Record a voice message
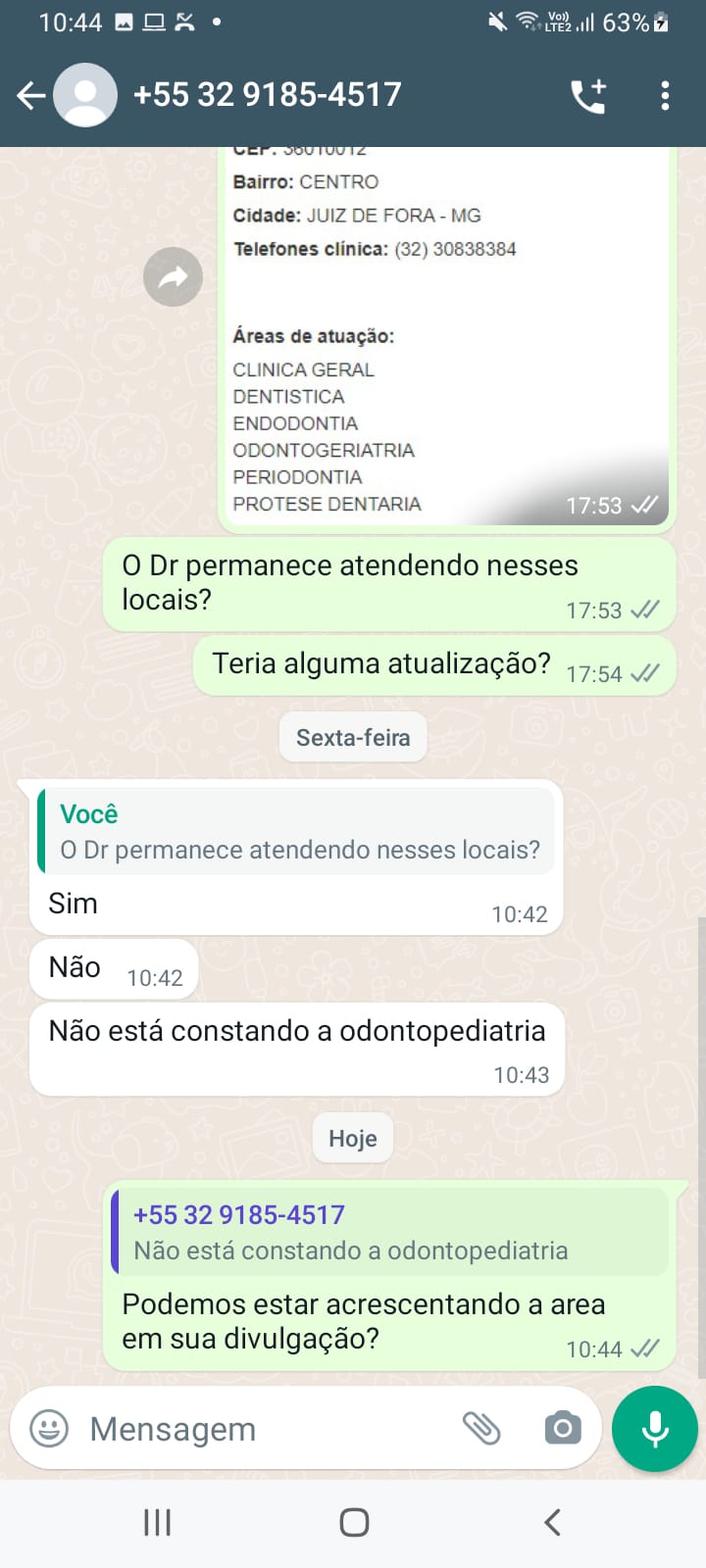Image resolution: width=706 pixels, height=1568 pixels. tap(654, 1429)
